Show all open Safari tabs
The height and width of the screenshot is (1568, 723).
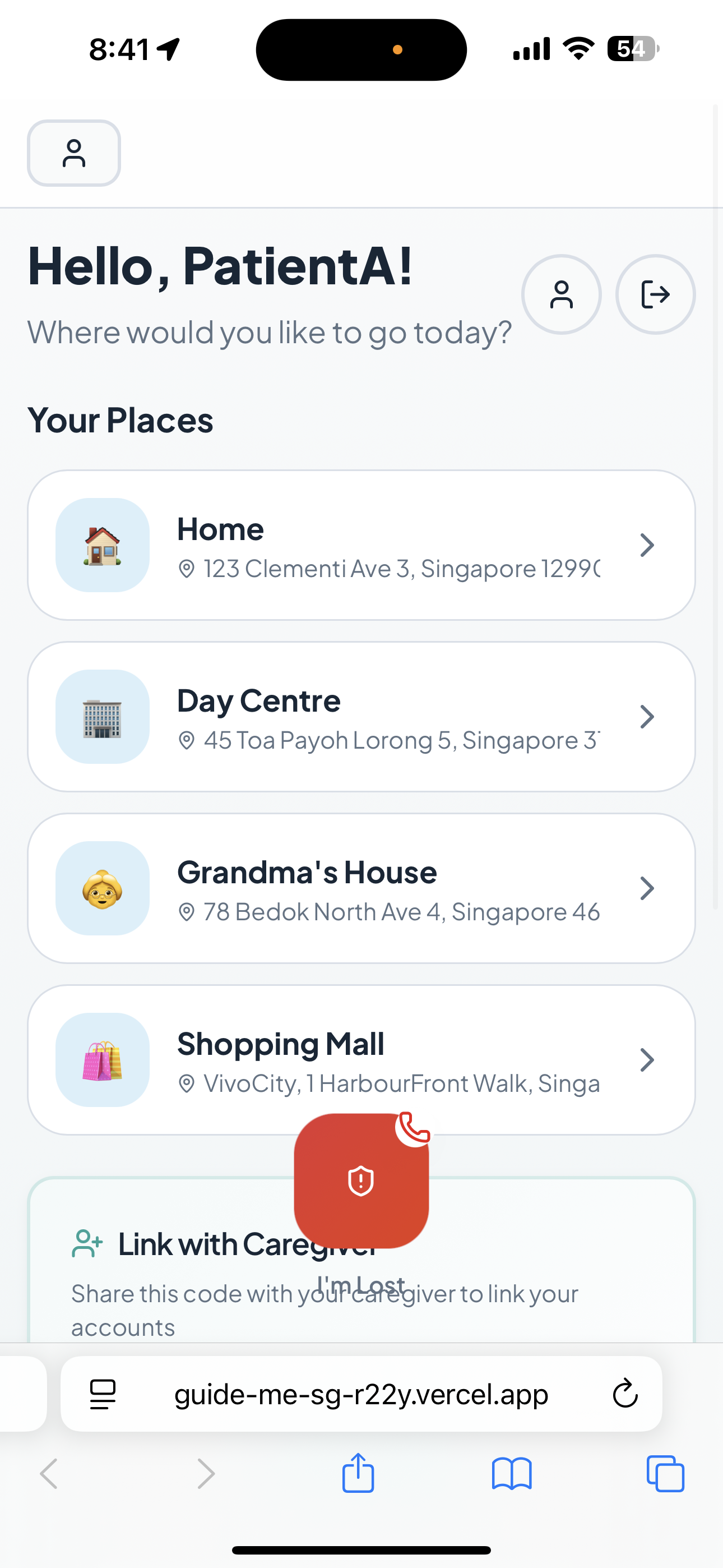(665, 1474)
